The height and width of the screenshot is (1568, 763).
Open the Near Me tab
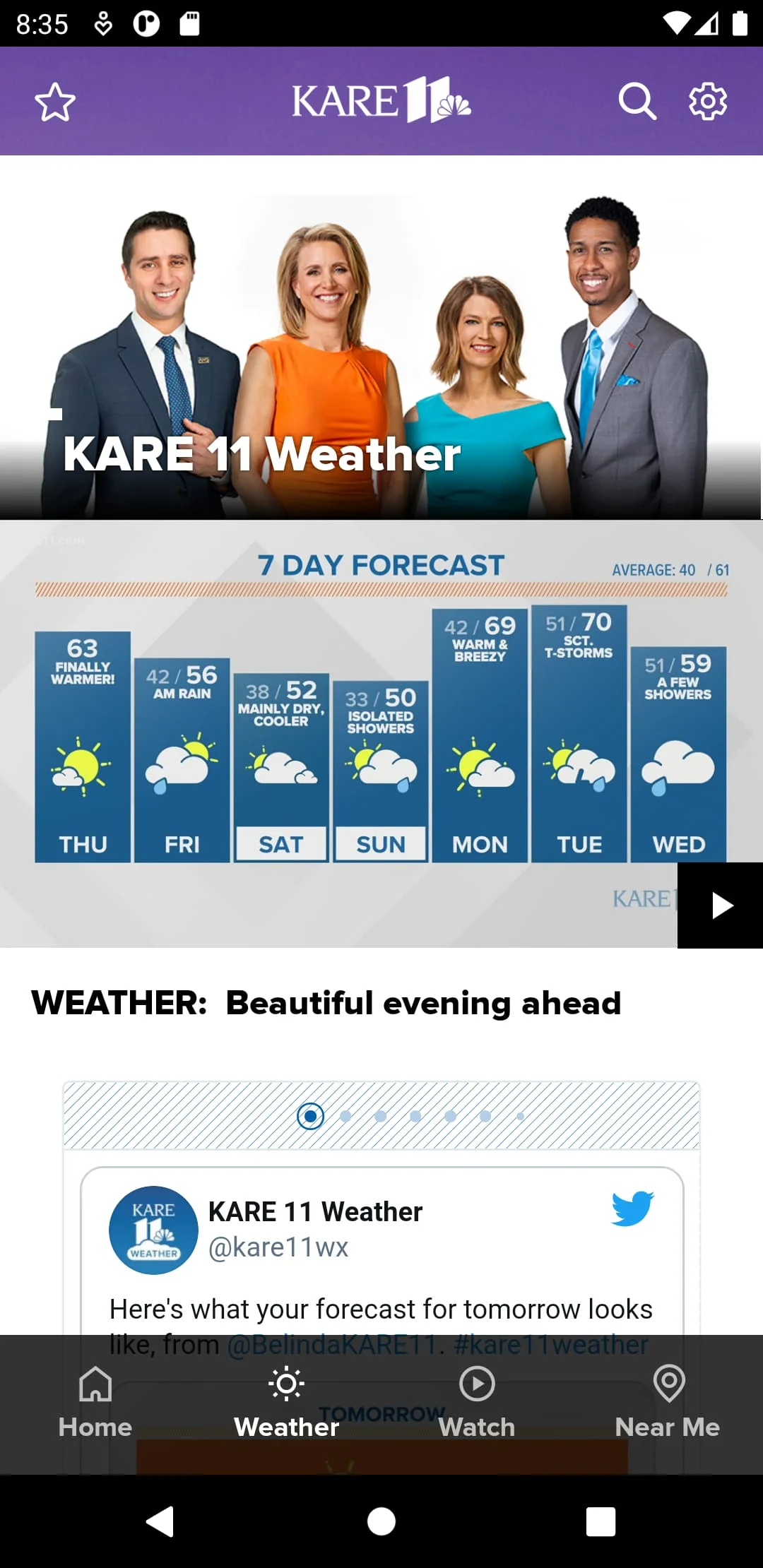(x=668, y=1403)
